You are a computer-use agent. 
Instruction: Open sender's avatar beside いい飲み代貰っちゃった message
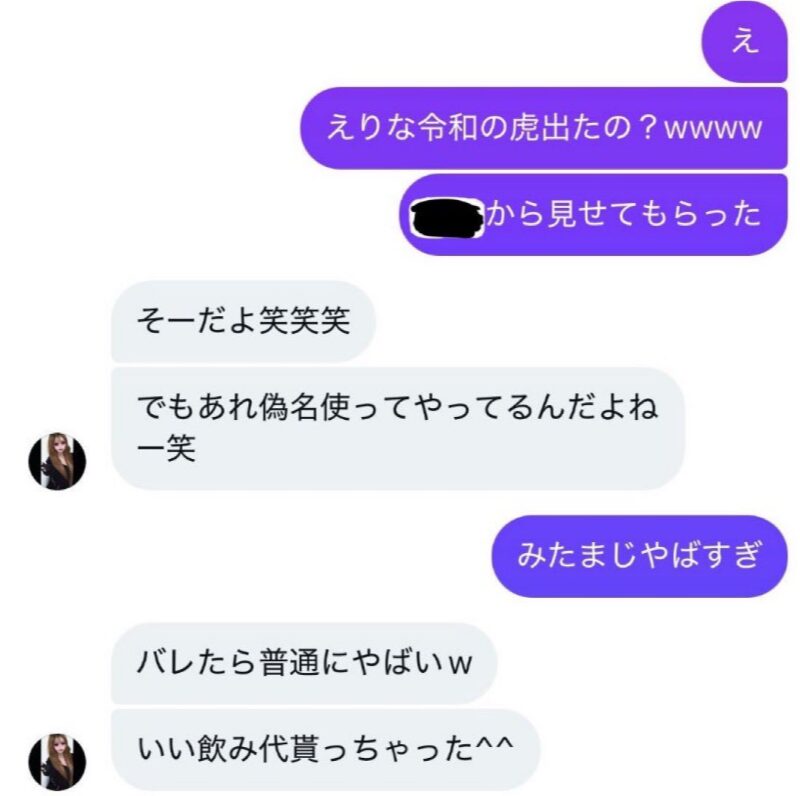(57, 761)
